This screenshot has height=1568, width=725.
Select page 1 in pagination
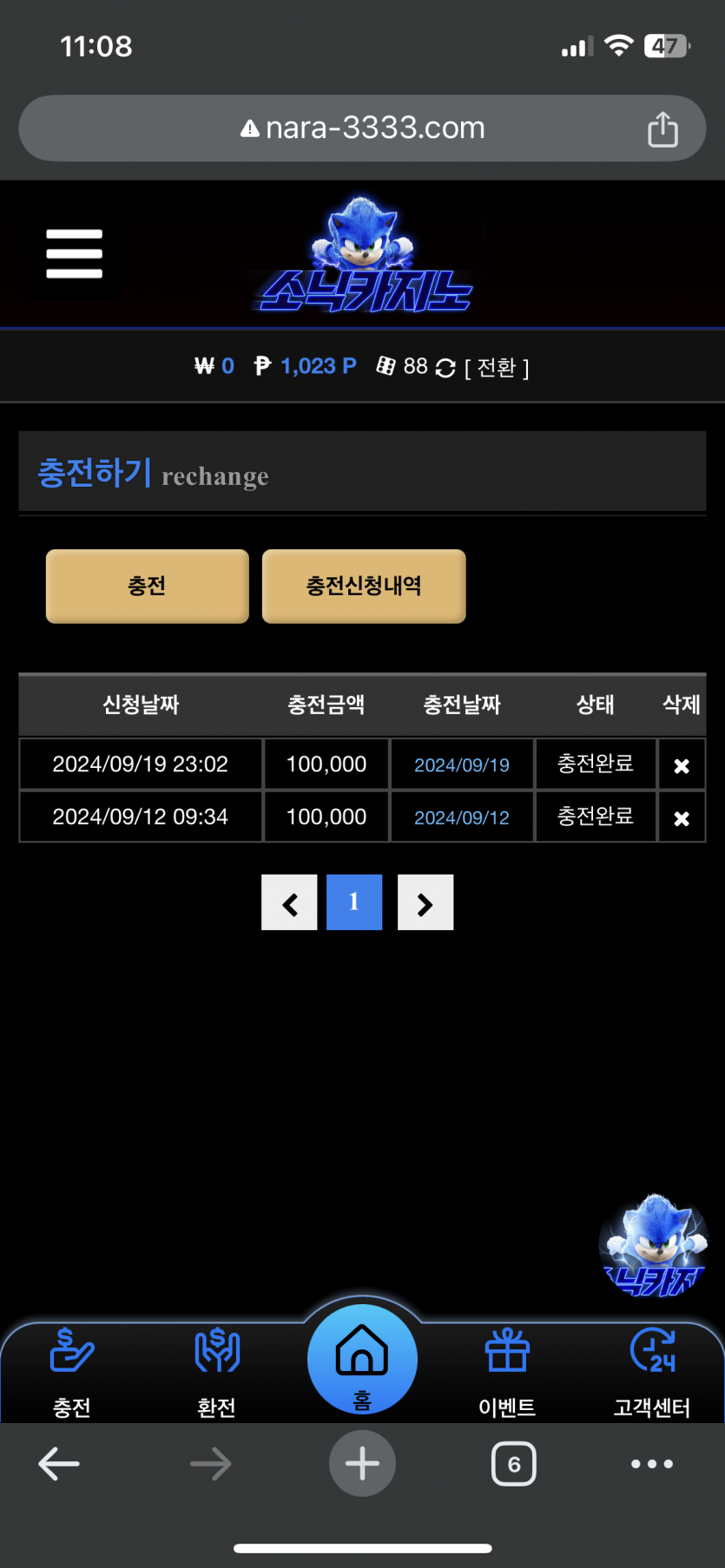pyautogui.click(x=354, y=902)
